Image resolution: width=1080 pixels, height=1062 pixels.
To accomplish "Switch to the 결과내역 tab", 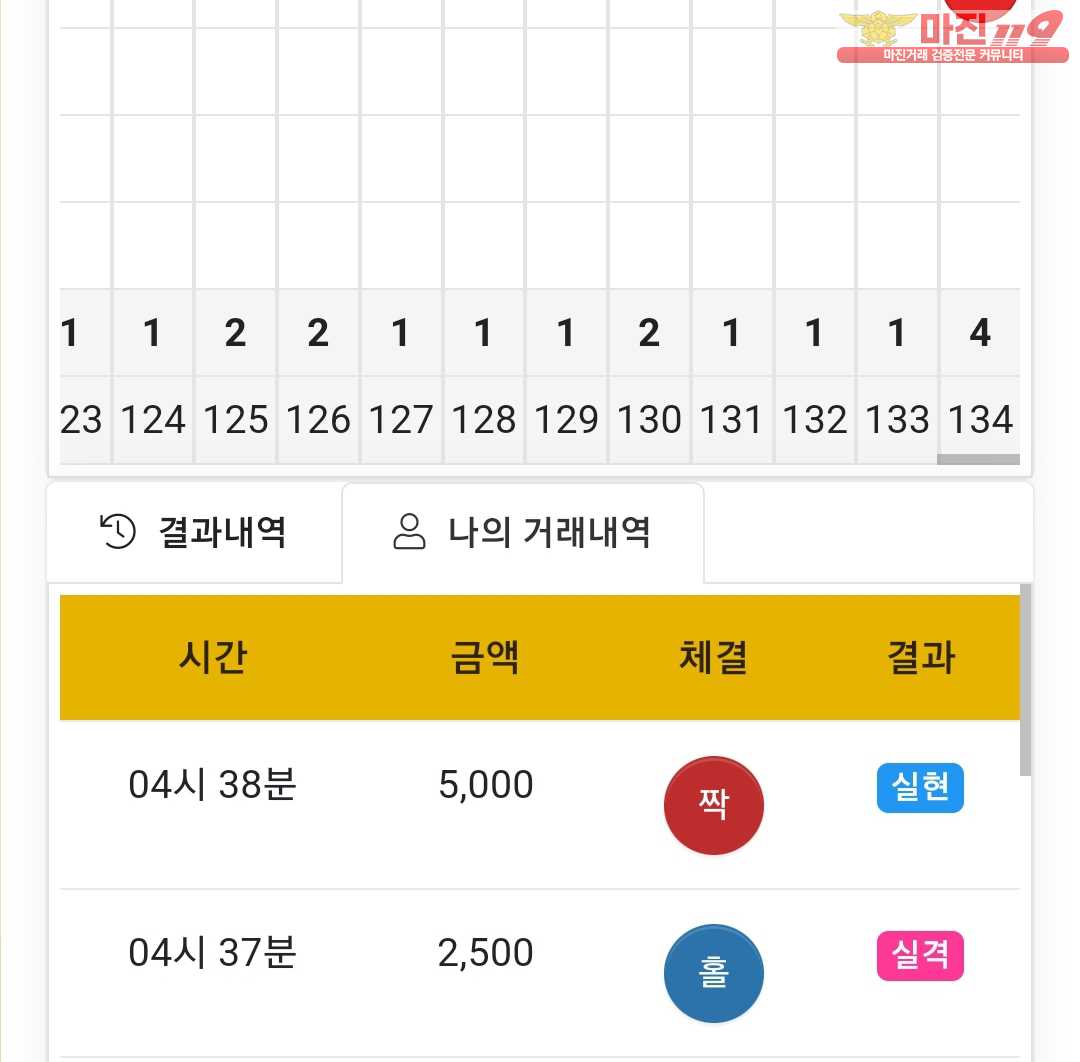I will (195, 532).
